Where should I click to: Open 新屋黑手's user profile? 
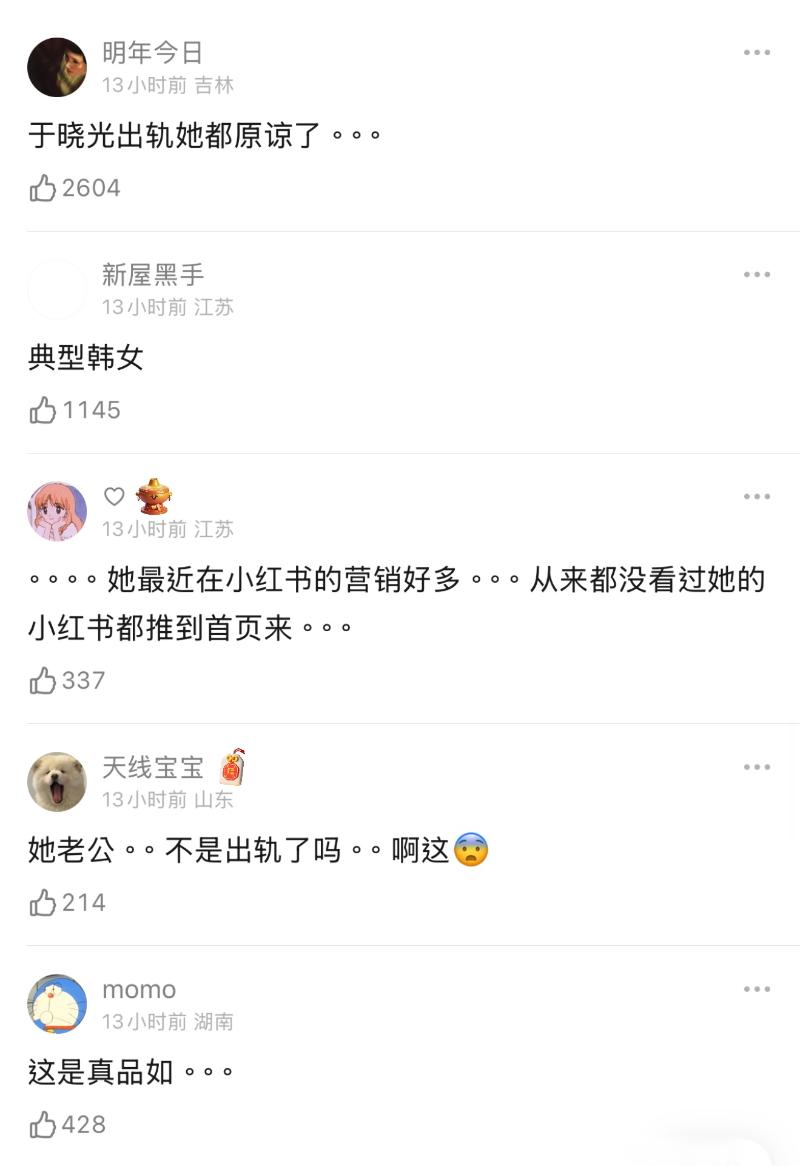(x=57, y=289)
